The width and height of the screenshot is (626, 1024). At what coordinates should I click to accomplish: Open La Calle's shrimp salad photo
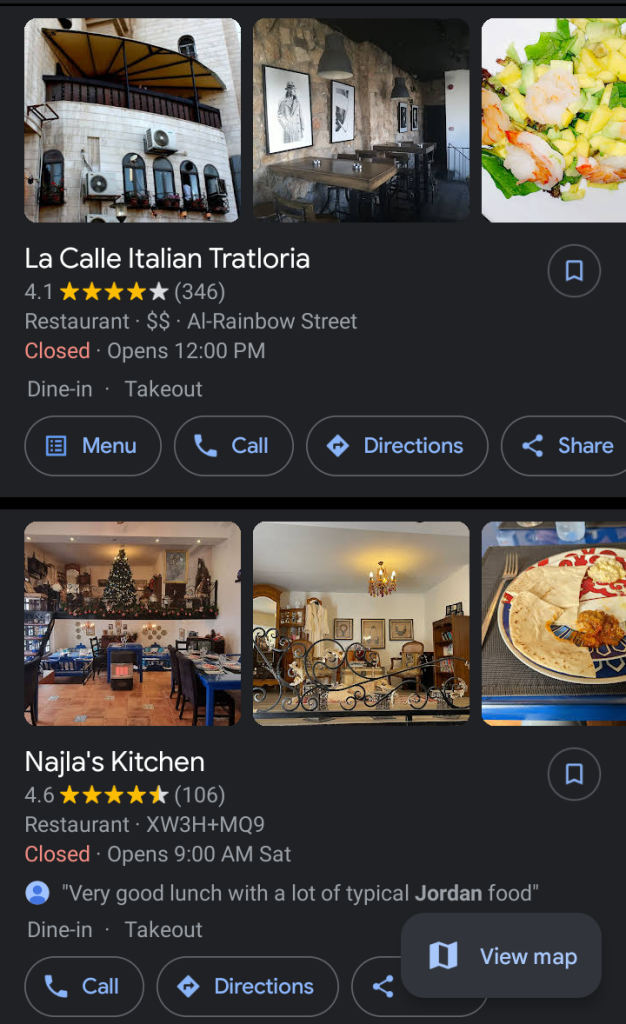click(553, 120)
